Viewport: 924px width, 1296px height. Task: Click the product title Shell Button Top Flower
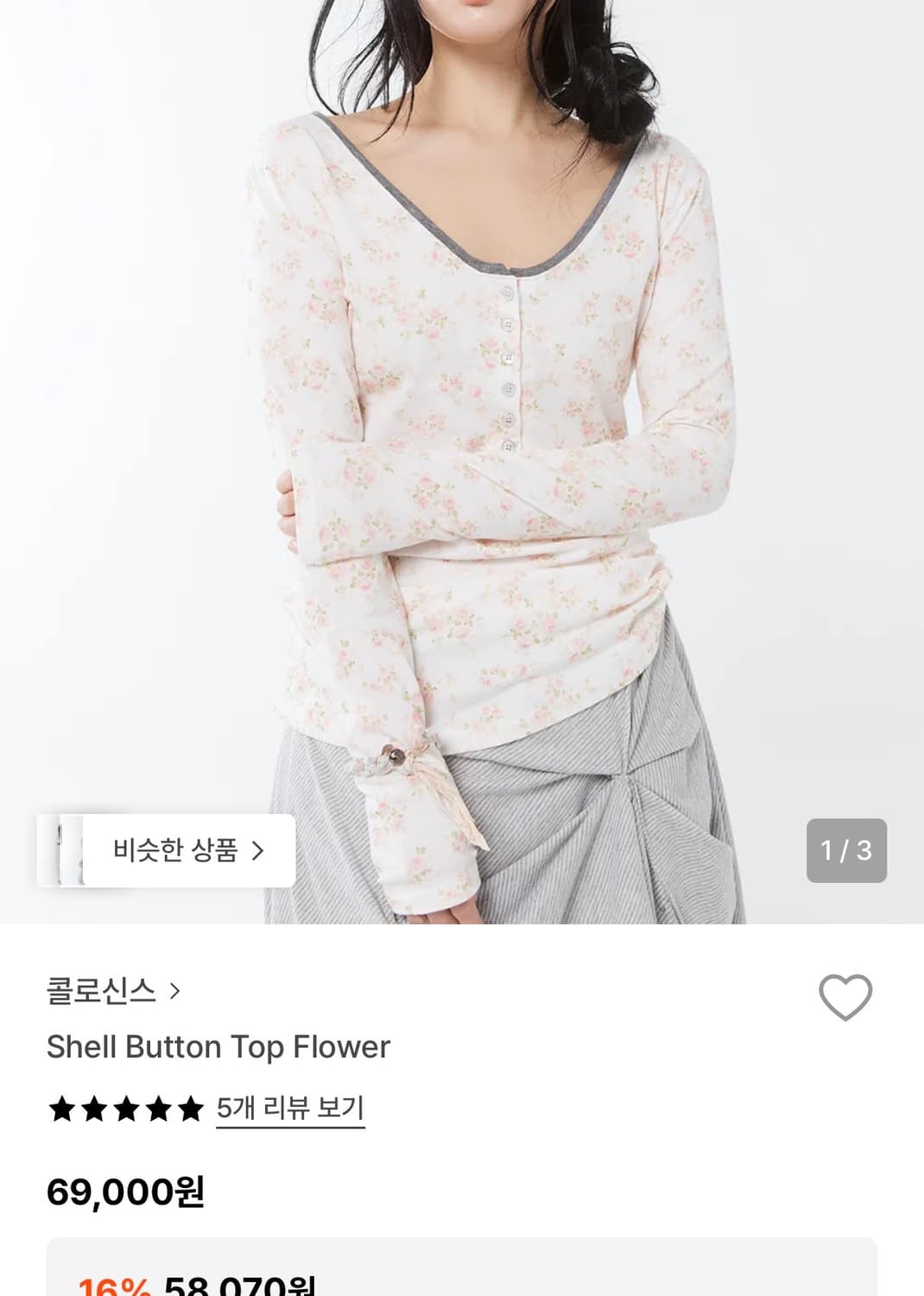[218, 1046]
